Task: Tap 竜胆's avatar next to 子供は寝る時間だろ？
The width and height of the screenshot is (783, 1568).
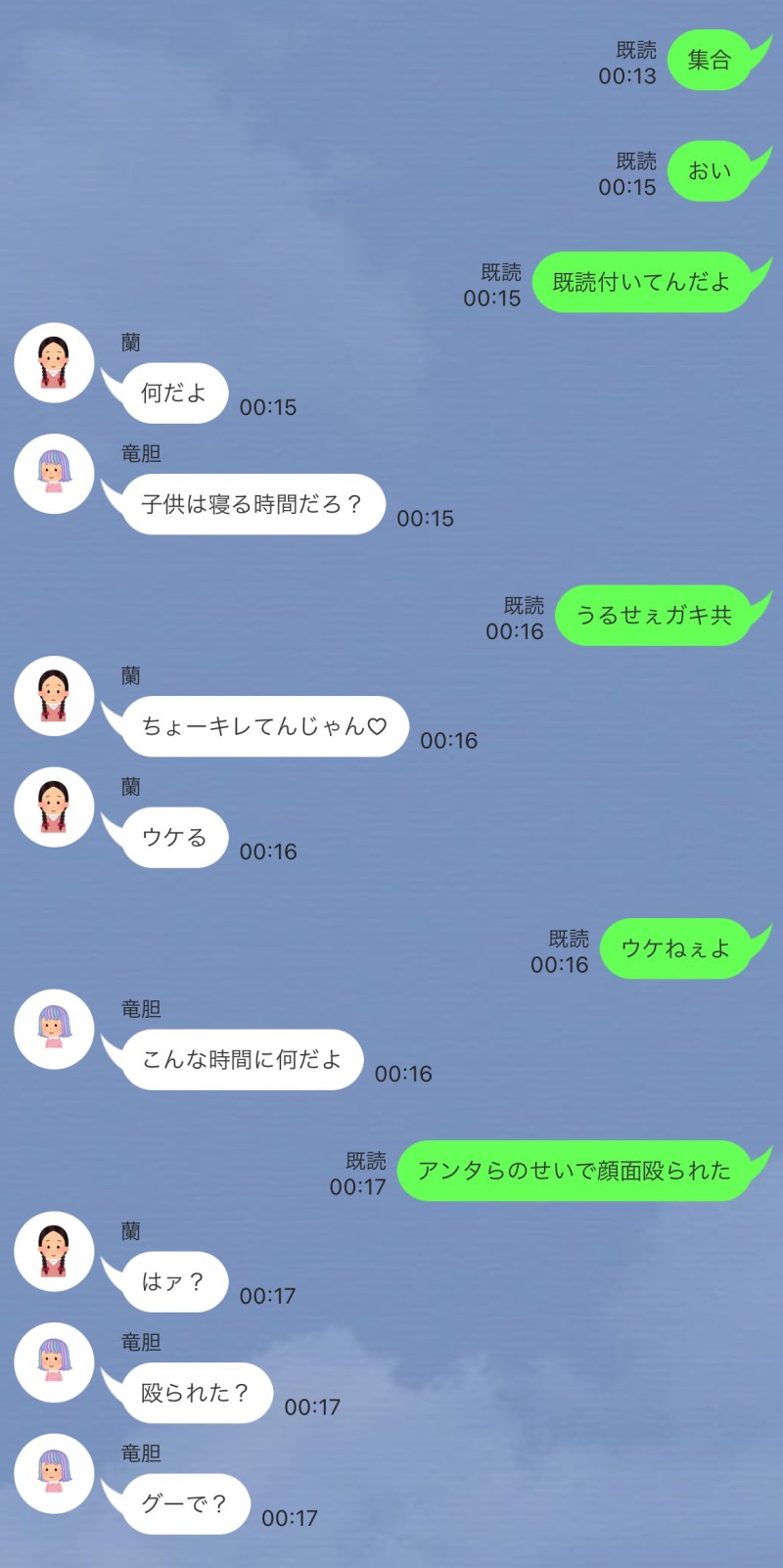Action: (54, 474)
